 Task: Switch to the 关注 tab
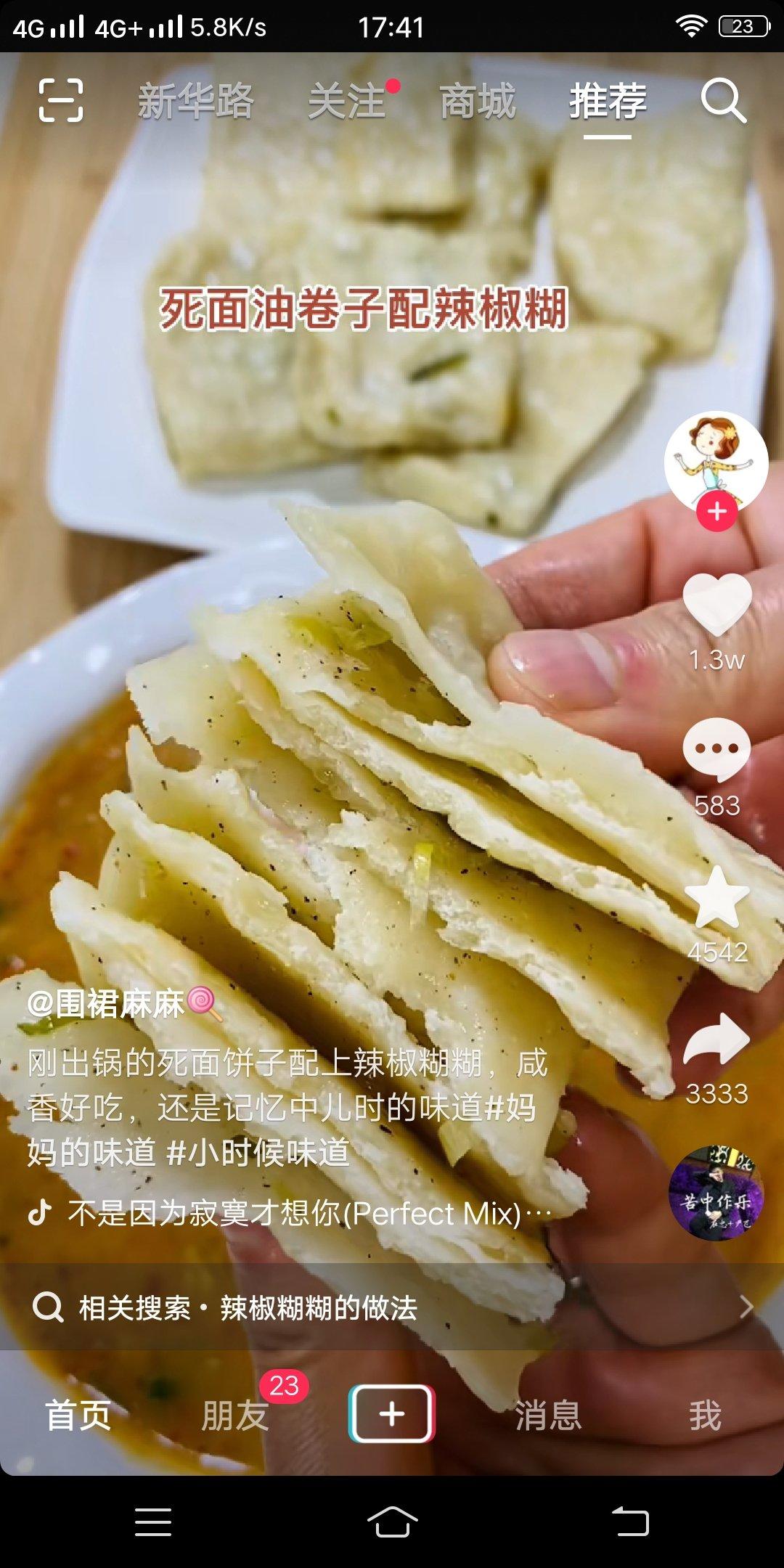tap(347, 101)
